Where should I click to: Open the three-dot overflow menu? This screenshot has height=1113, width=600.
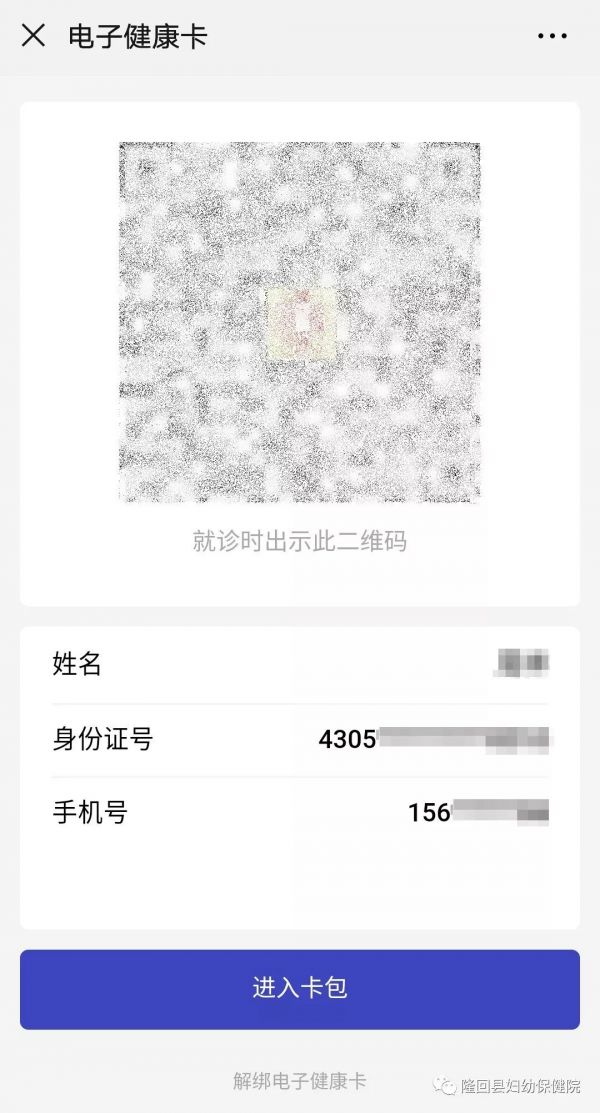pos(552,36)
